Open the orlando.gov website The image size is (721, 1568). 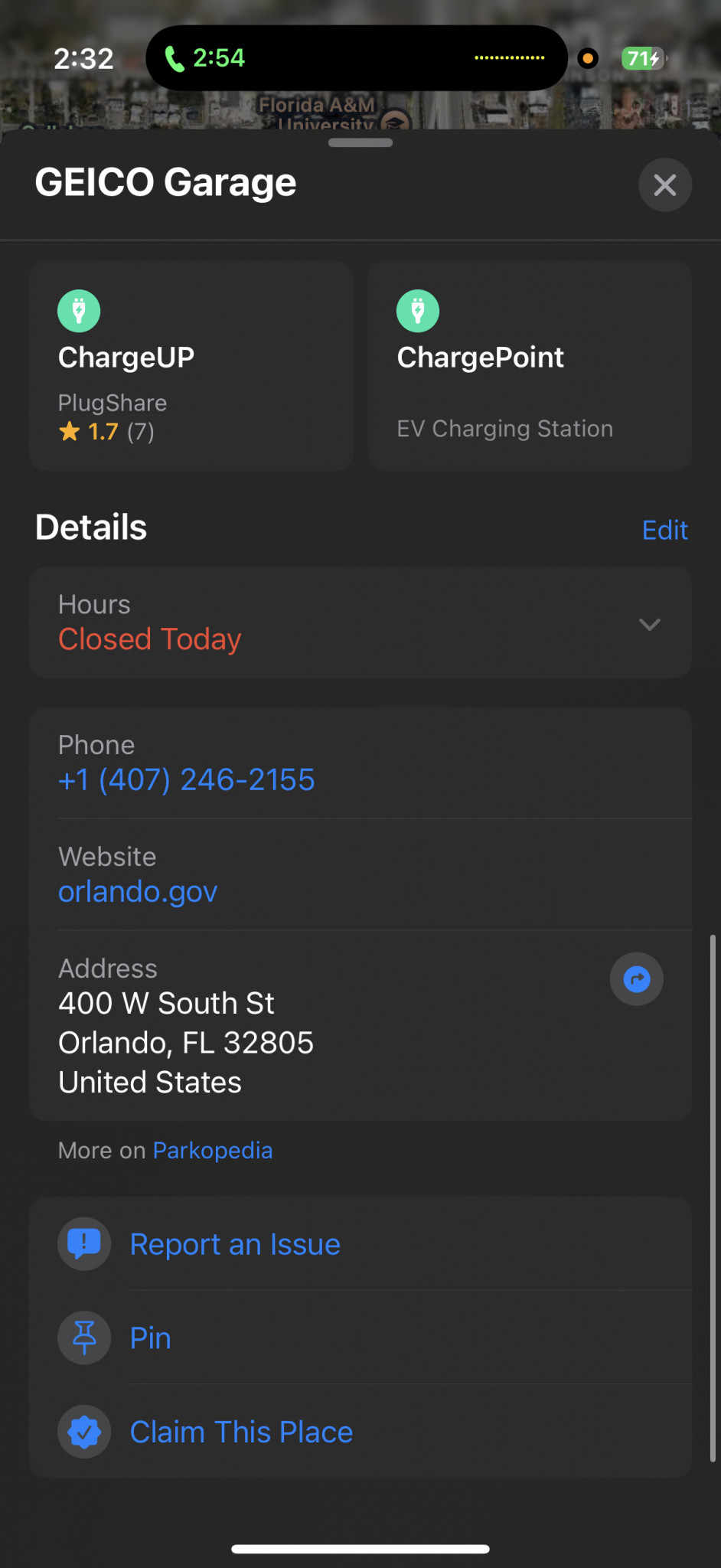(138, 892)
